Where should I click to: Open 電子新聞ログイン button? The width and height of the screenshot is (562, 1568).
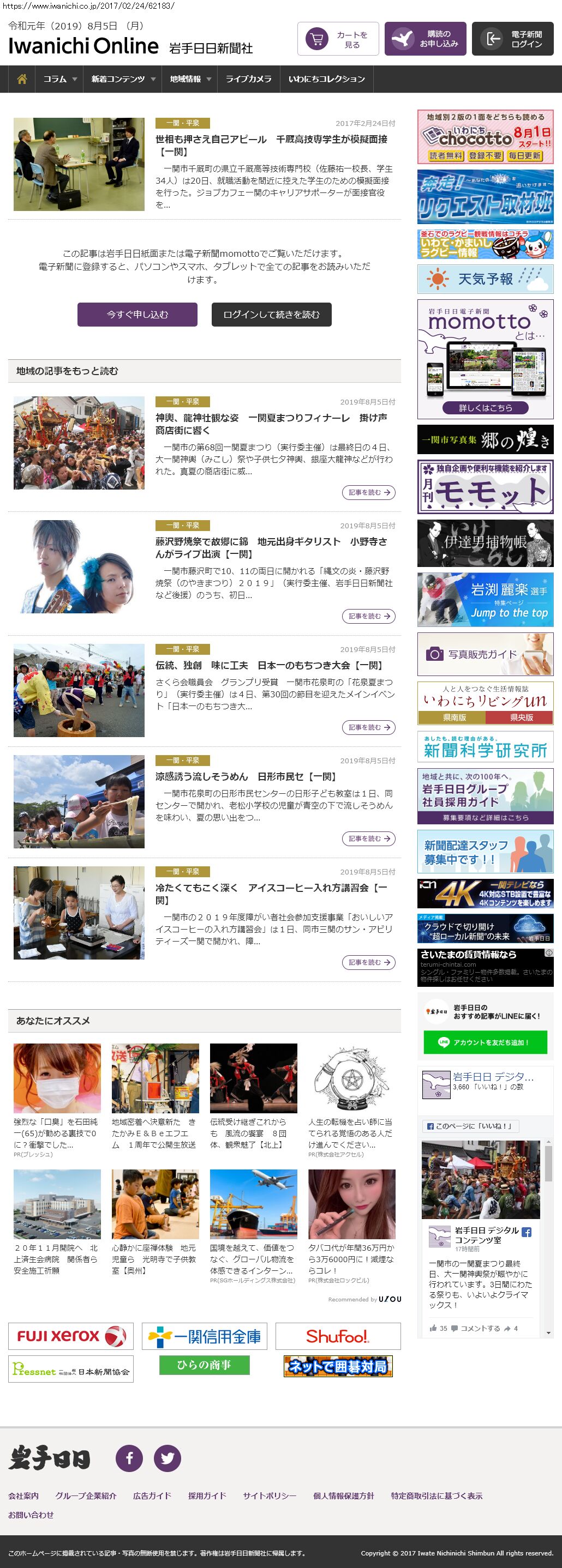(512, 40)
